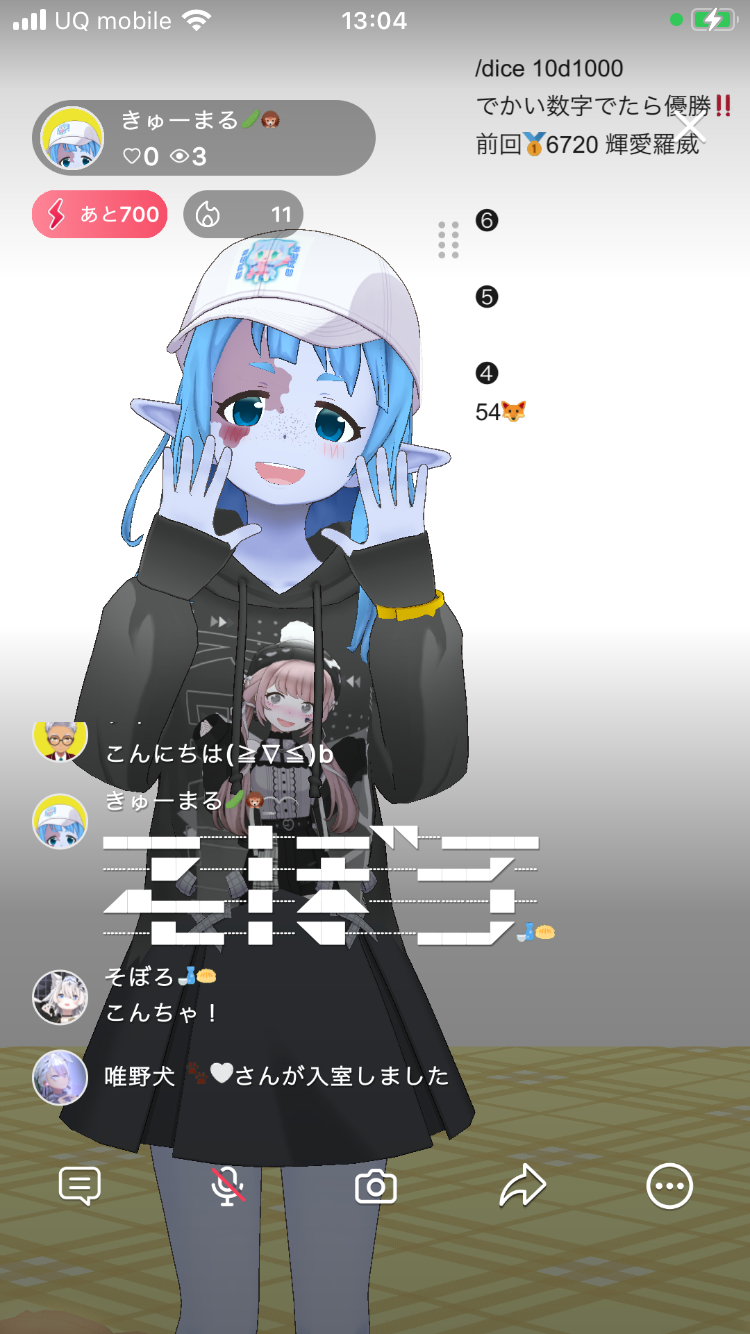The height and width of the screenshot is (1334, 750).
Task: Tap the あと700 rank badge
Action: pyautogui.click(x=100, y=214)
